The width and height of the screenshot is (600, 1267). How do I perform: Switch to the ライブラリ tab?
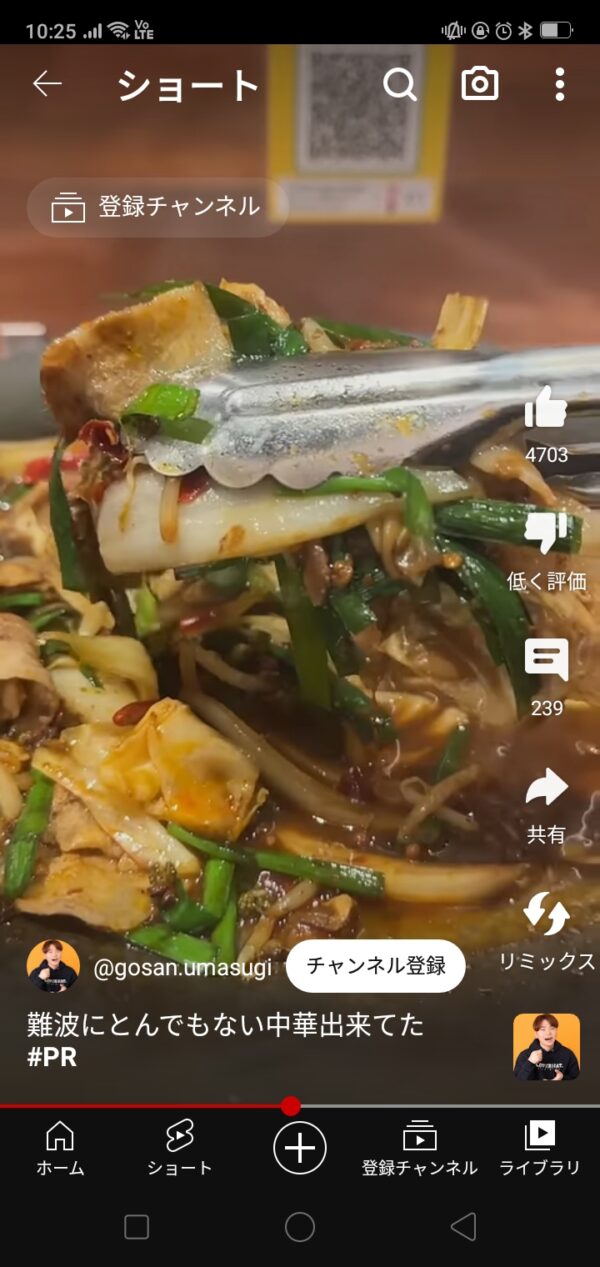540,1148
